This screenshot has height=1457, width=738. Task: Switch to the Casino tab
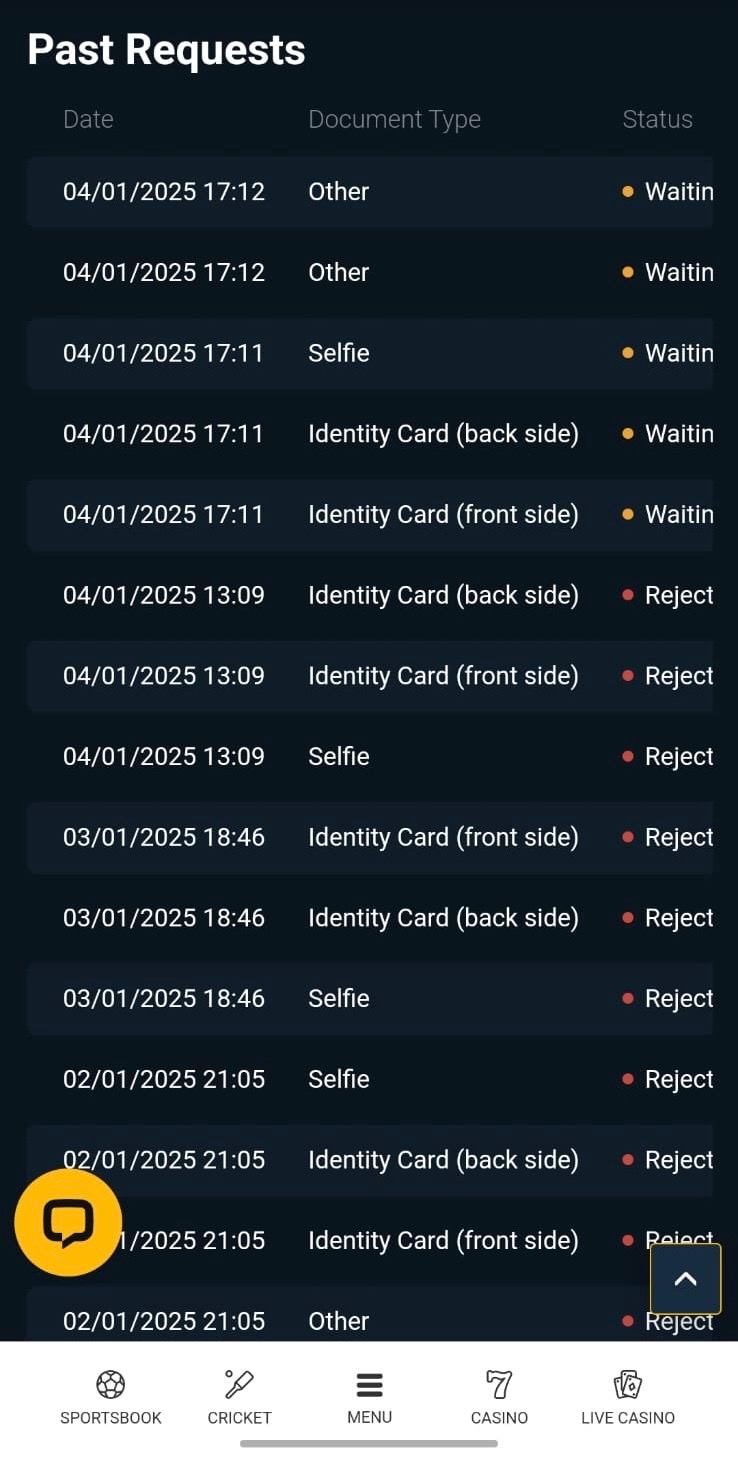499,1397
